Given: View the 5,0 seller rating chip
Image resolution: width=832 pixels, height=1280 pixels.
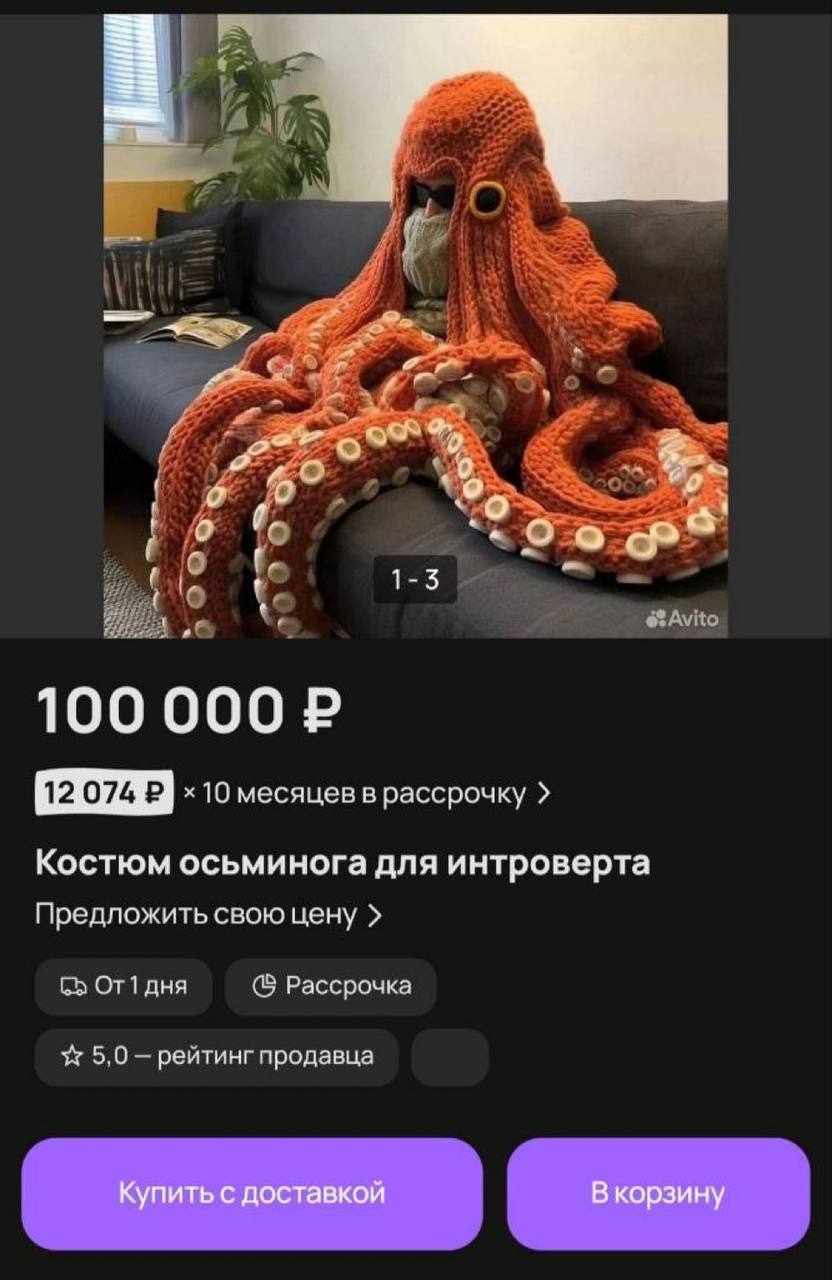Looking at the screenshot, I should click(x=217, y=1057).
